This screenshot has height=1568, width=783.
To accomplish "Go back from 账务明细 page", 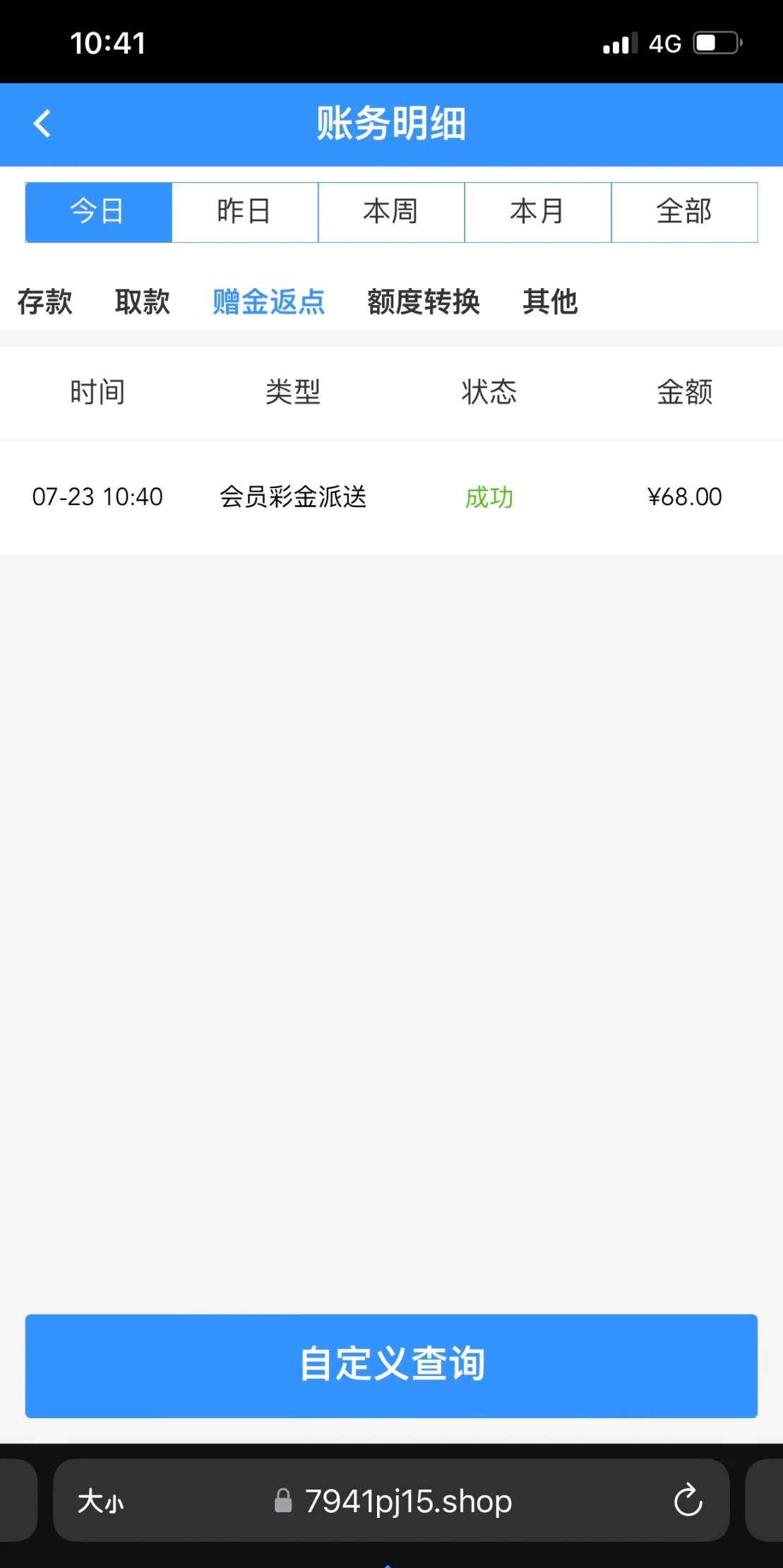I will 42,124.
